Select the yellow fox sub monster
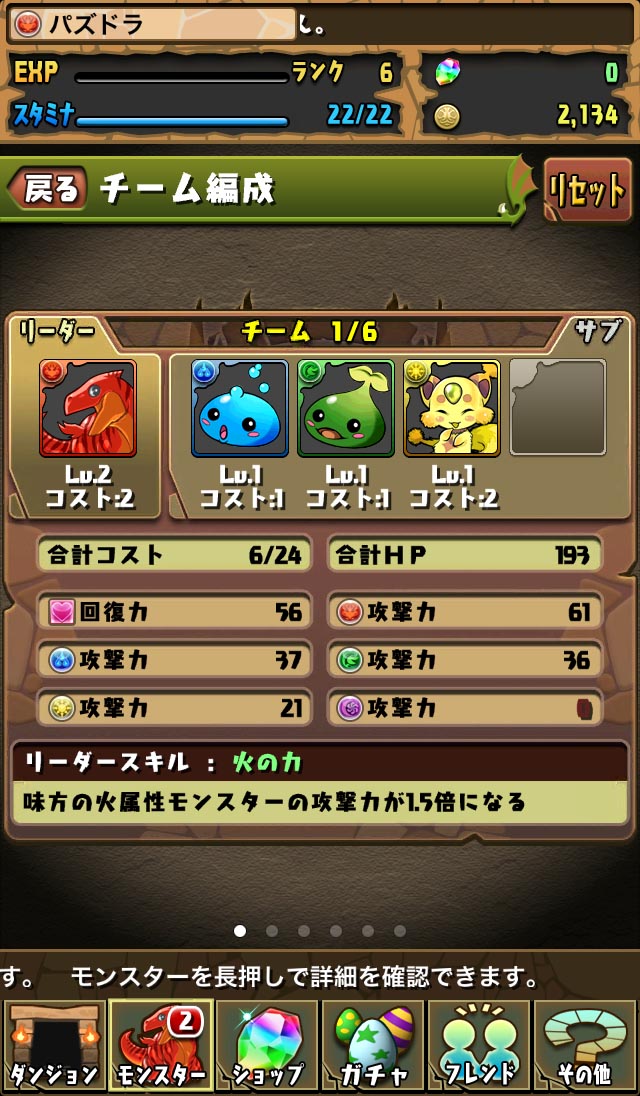 point(452,408)
